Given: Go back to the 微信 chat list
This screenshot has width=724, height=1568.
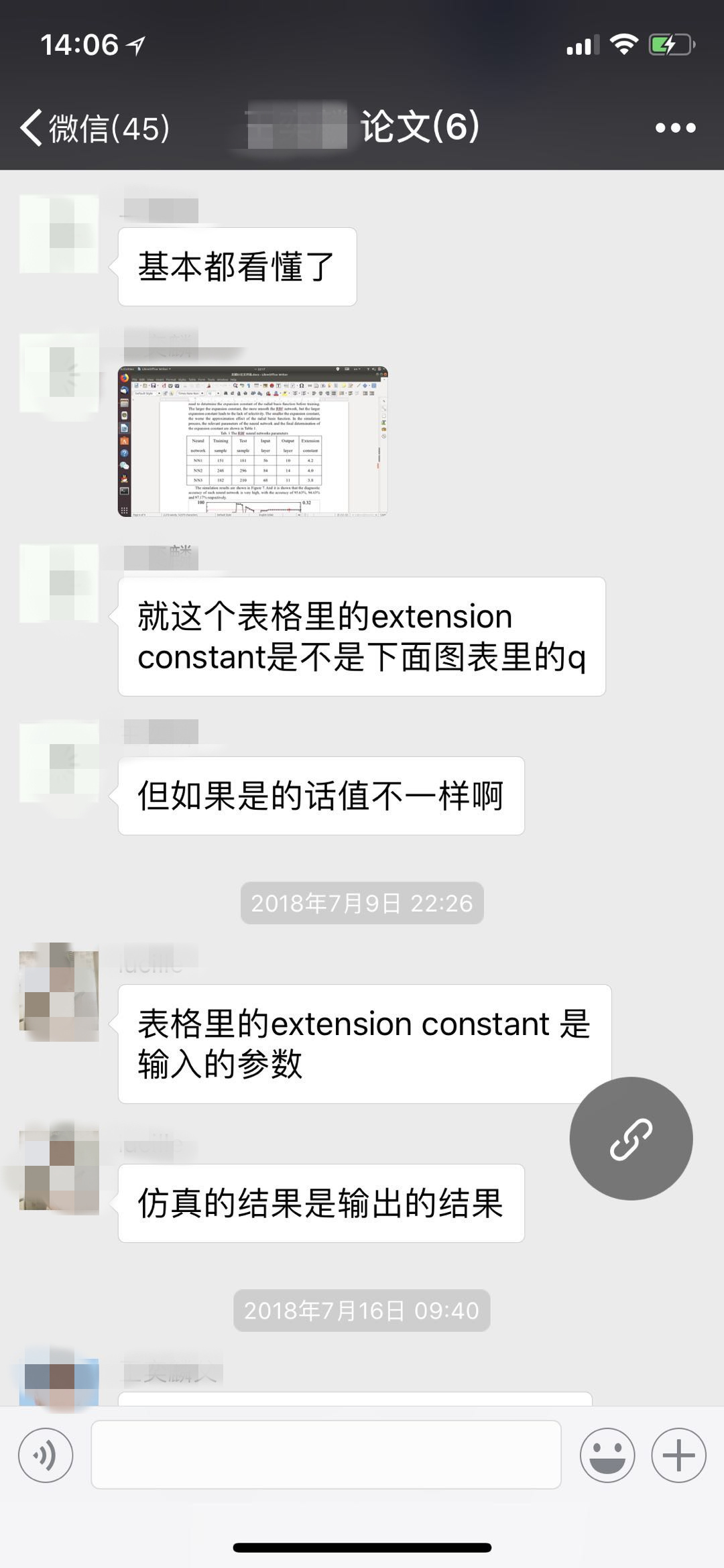Looking at the screenshot, I should (94, 127).
